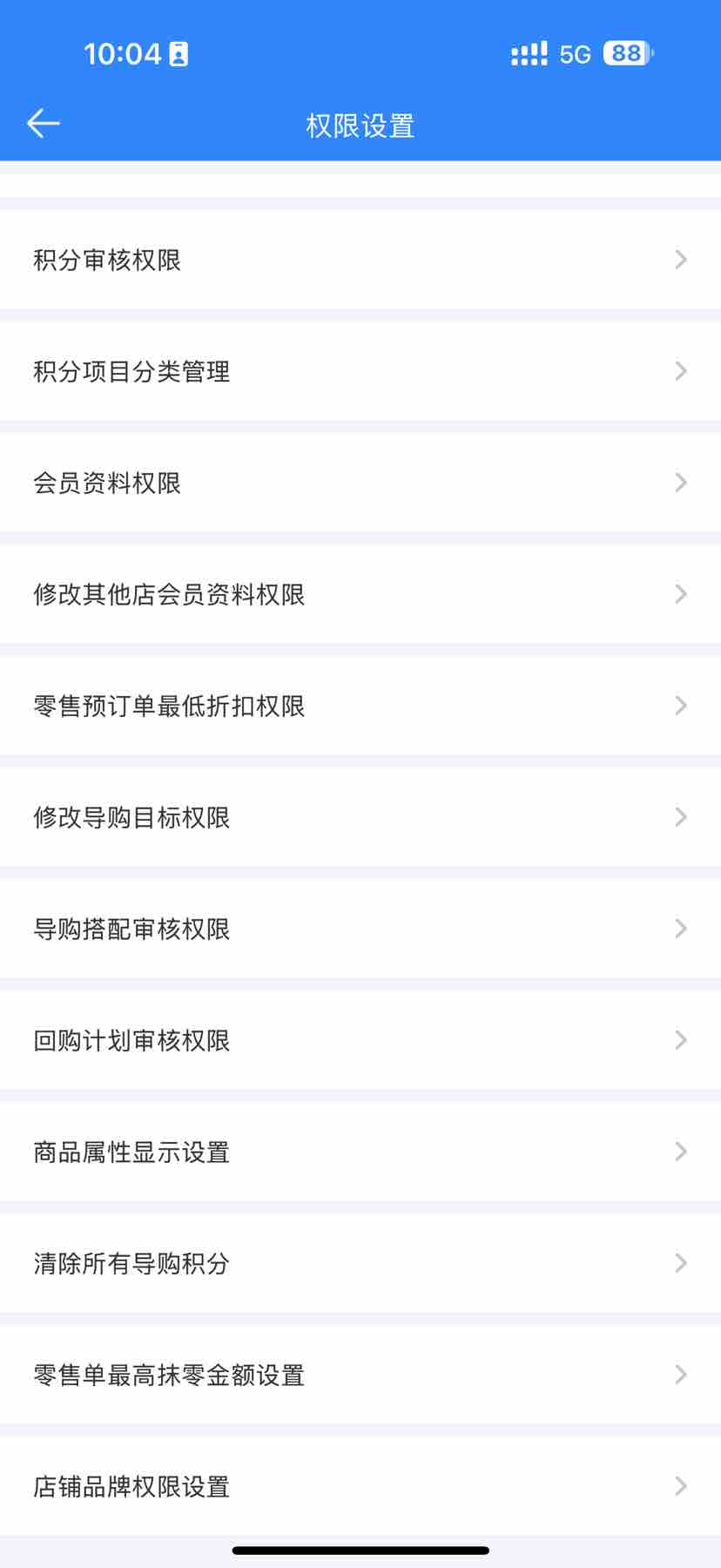
Task: Go back using the top-left arrow
Action: pyautogui.click(x=43, y=124)
